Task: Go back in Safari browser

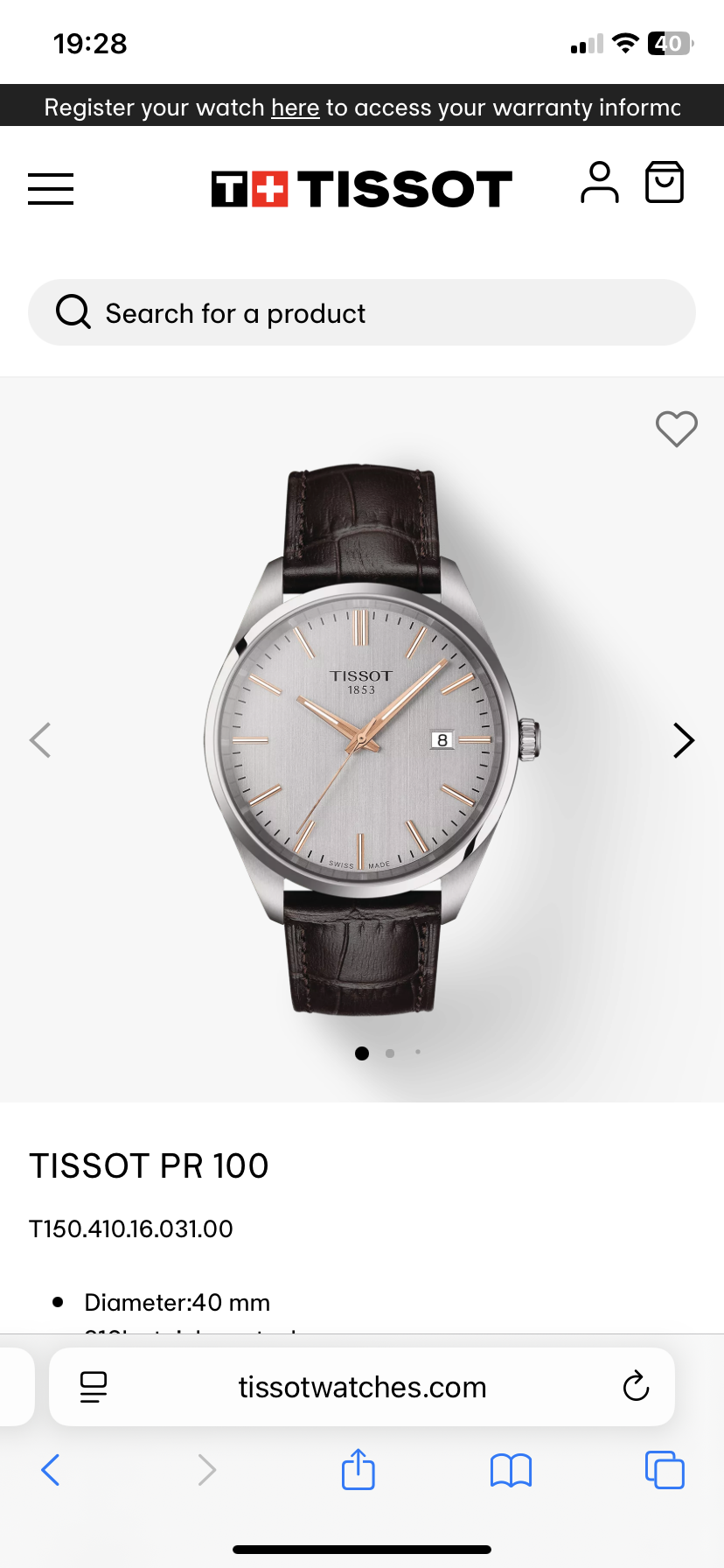Action: tap(51, 1470)
